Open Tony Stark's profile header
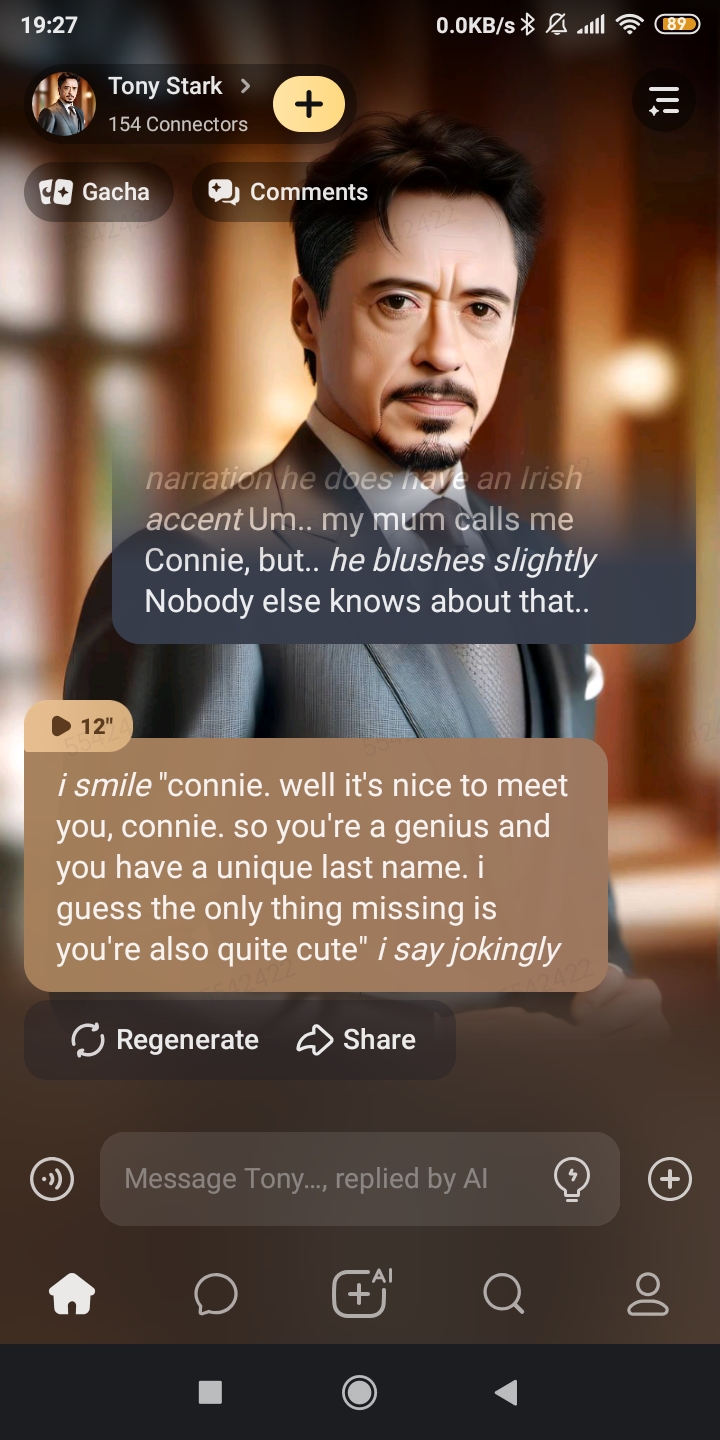The width and height of the screenshot is (720, 1440). [165, 103]
